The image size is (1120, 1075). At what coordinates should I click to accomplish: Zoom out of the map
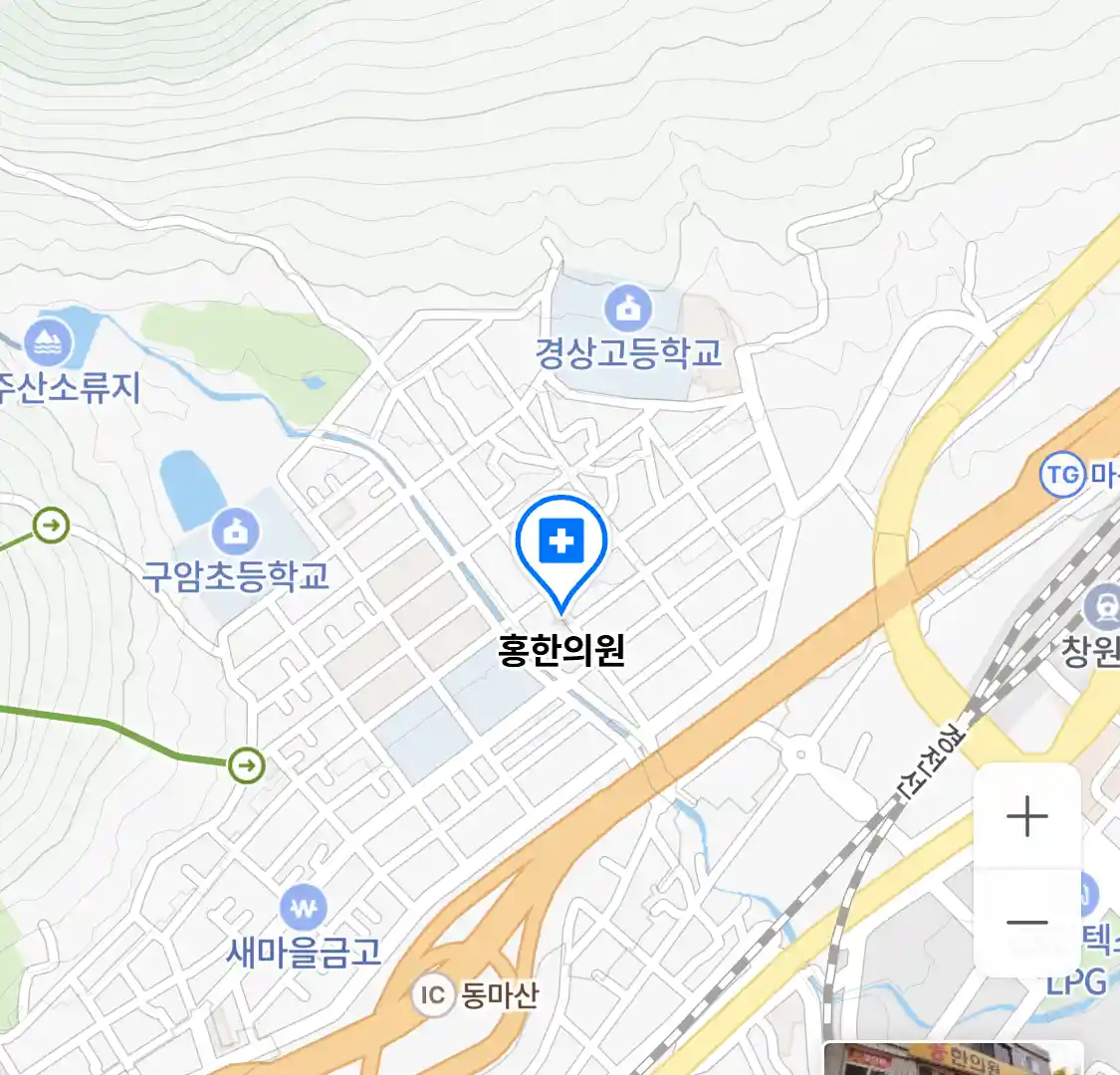coord(1026,922)
